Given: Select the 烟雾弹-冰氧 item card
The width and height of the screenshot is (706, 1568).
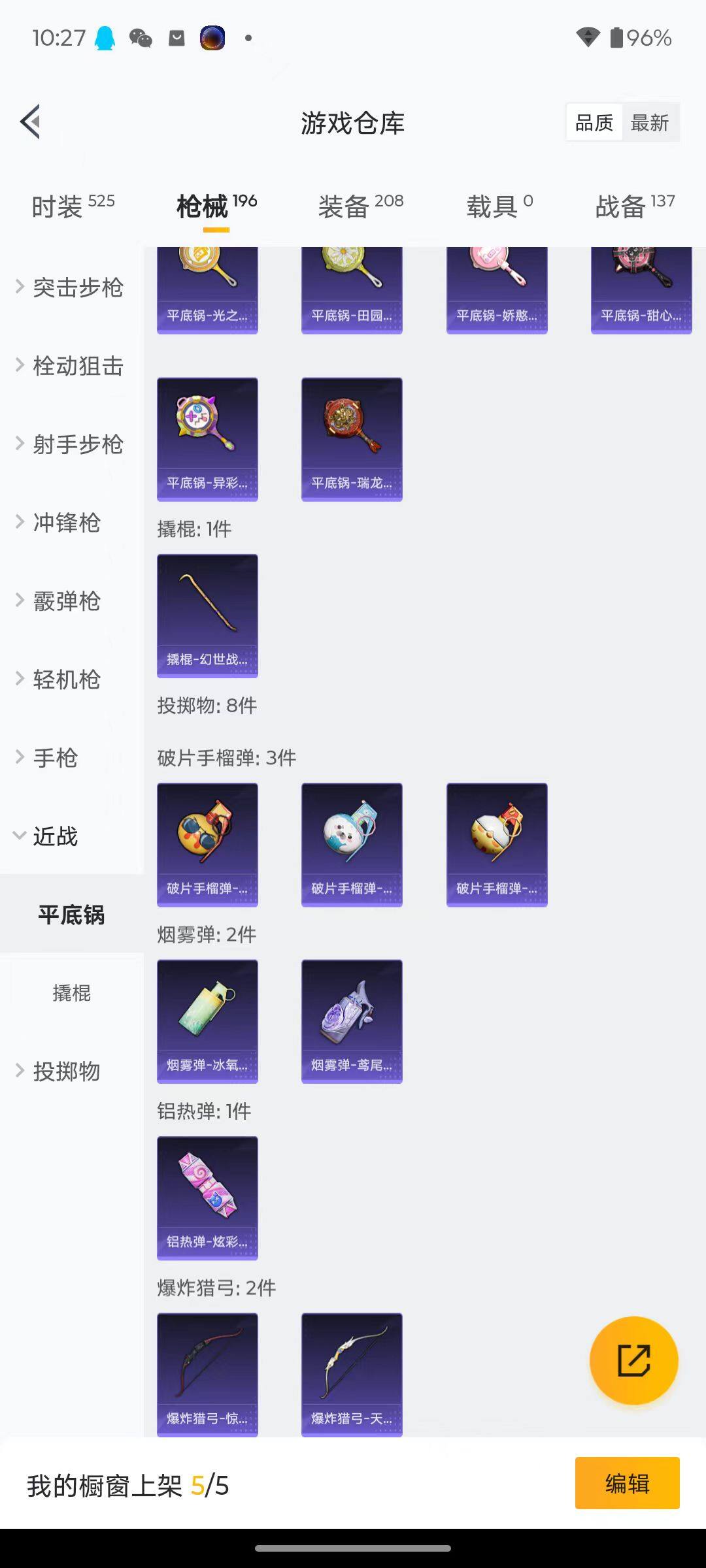Looking at the screenshot, I should coord(207,1021).
